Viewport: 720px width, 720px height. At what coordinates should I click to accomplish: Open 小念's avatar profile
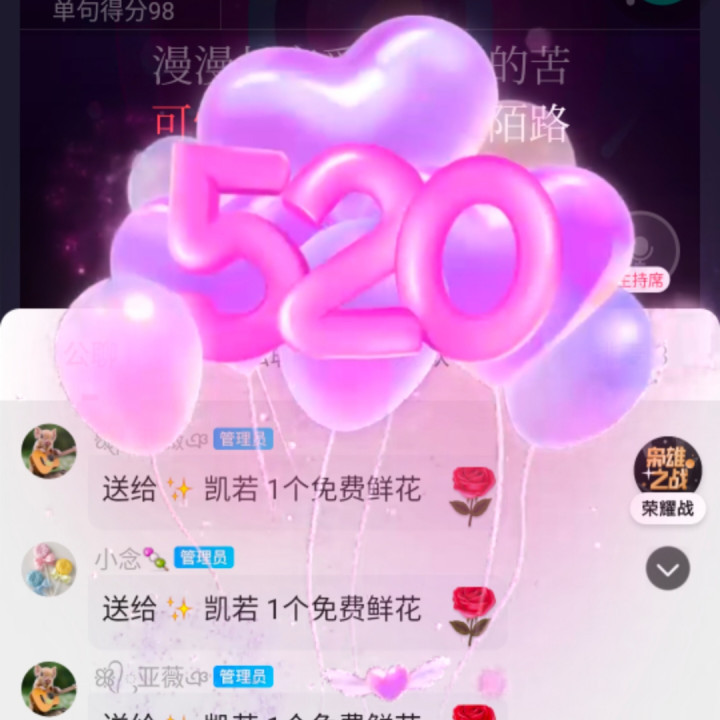[49, 569]
